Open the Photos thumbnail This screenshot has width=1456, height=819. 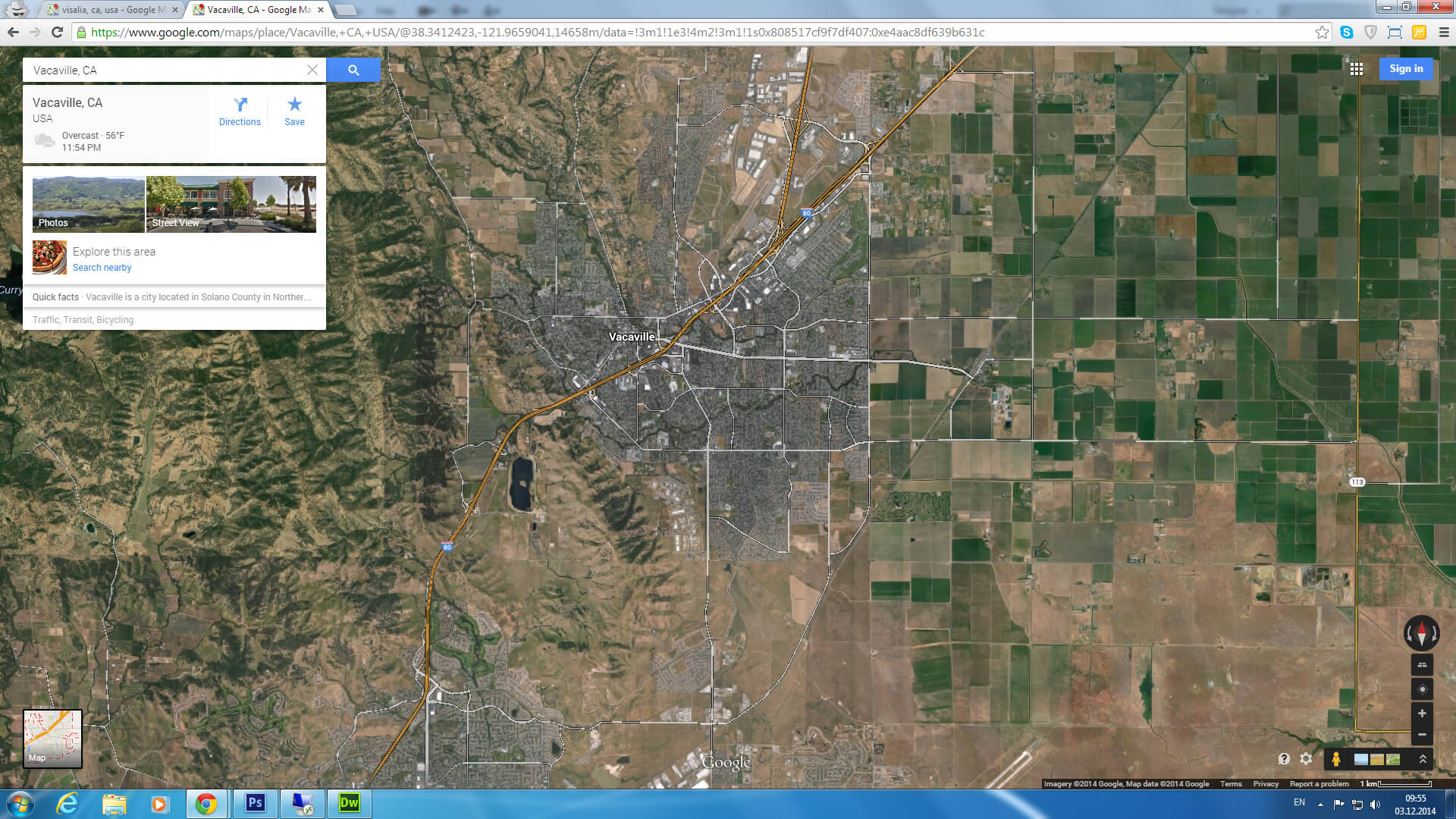pyautogui.click(x=88, y=204)
